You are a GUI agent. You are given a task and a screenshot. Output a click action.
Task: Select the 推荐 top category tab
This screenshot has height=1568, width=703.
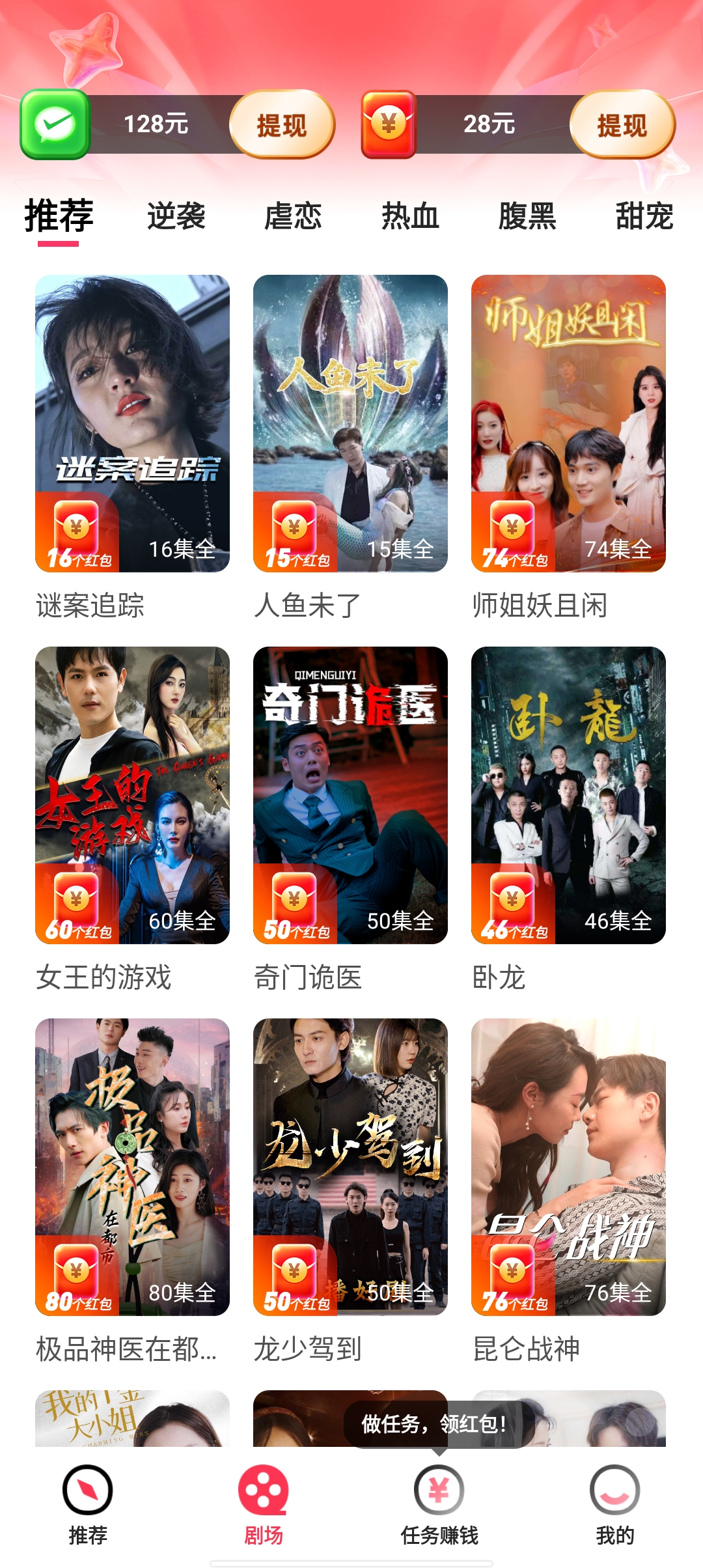pos(59,216)
